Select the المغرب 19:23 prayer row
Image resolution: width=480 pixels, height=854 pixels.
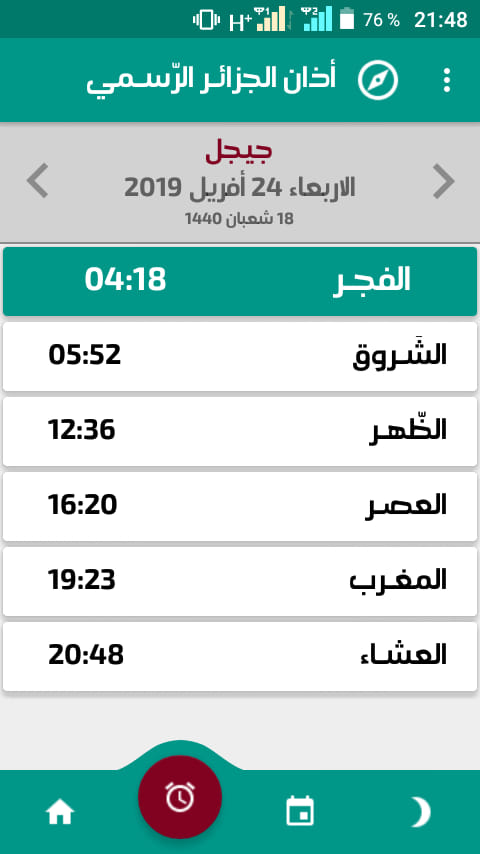(x=240, y=581)
